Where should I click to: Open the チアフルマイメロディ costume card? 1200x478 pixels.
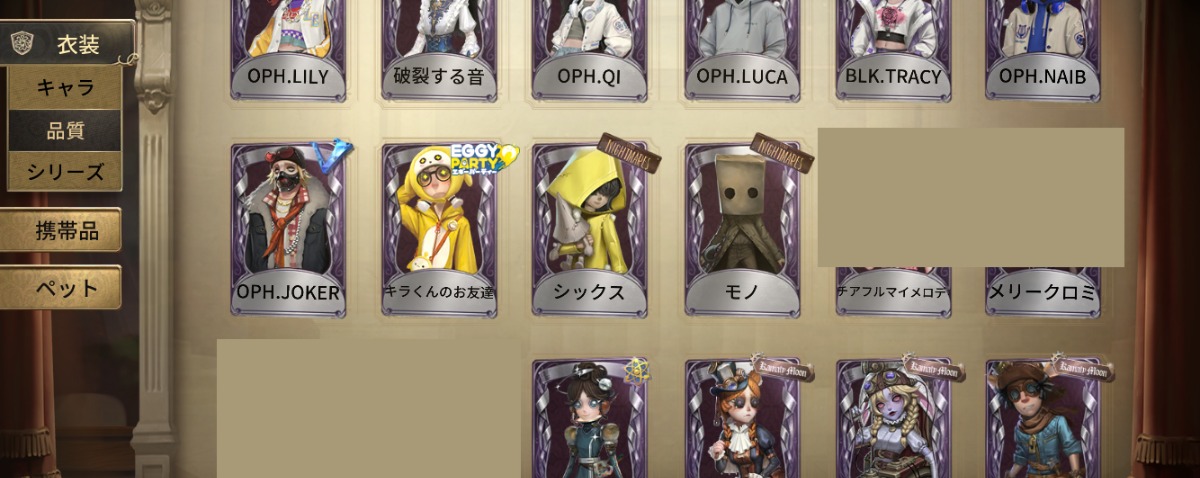tap(893, 291)
